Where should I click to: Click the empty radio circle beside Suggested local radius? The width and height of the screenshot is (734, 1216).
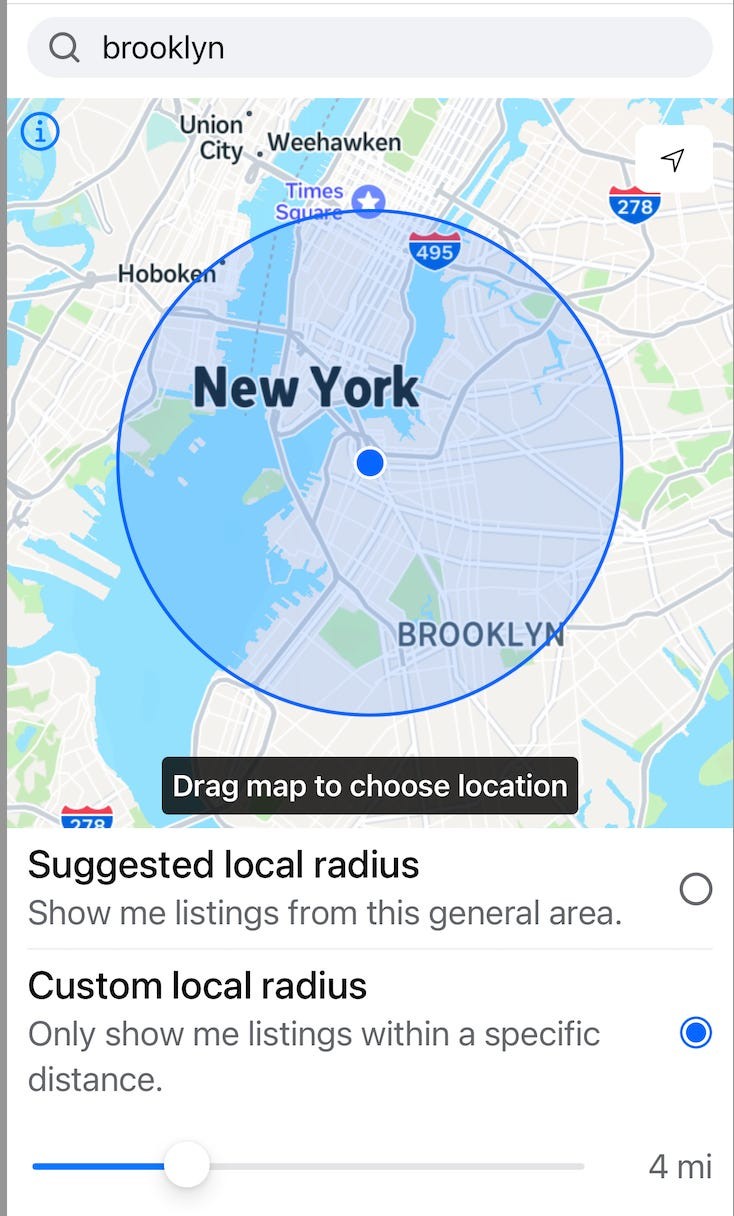click(694, 888)
